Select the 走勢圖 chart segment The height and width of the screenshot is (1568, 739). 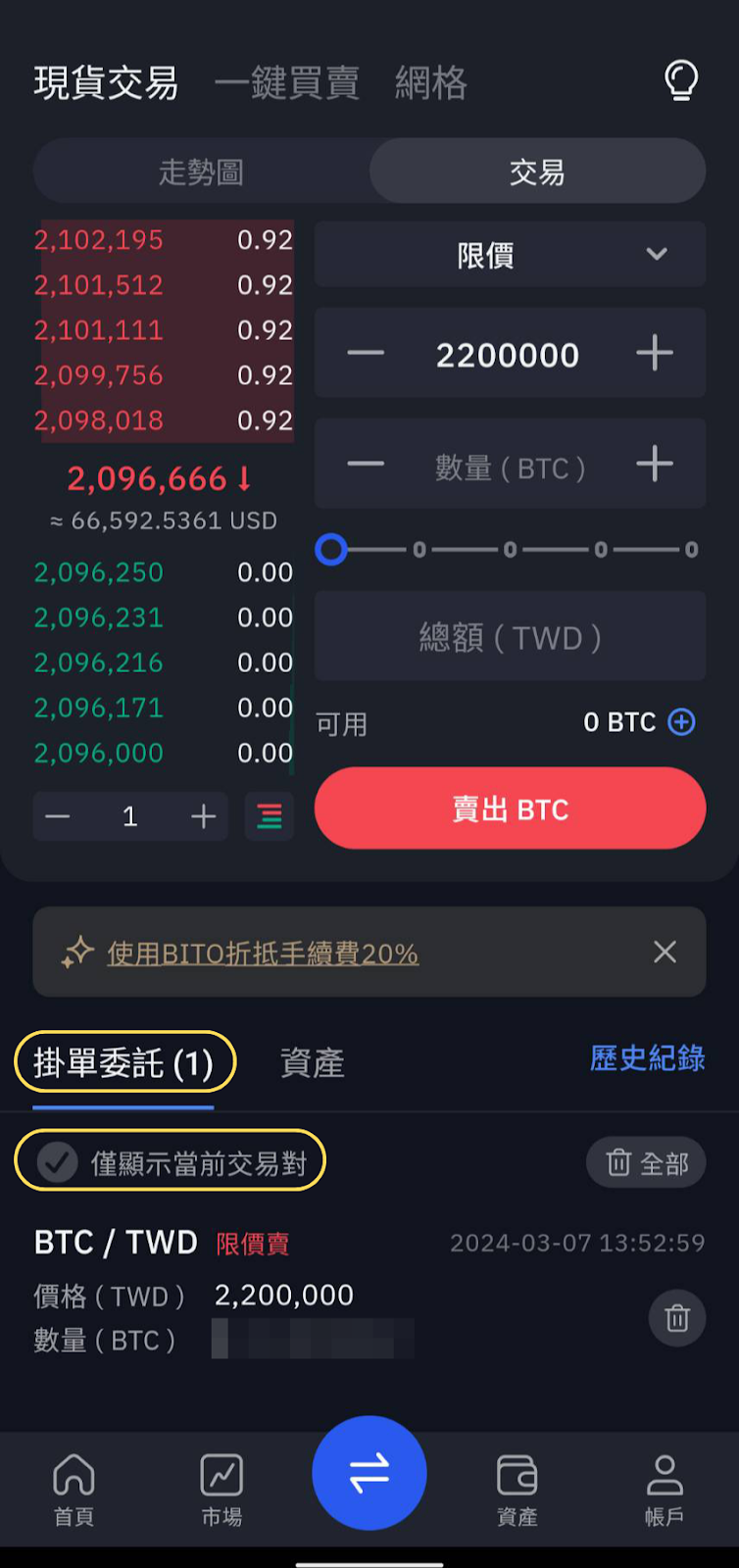(x=202, y=171)
